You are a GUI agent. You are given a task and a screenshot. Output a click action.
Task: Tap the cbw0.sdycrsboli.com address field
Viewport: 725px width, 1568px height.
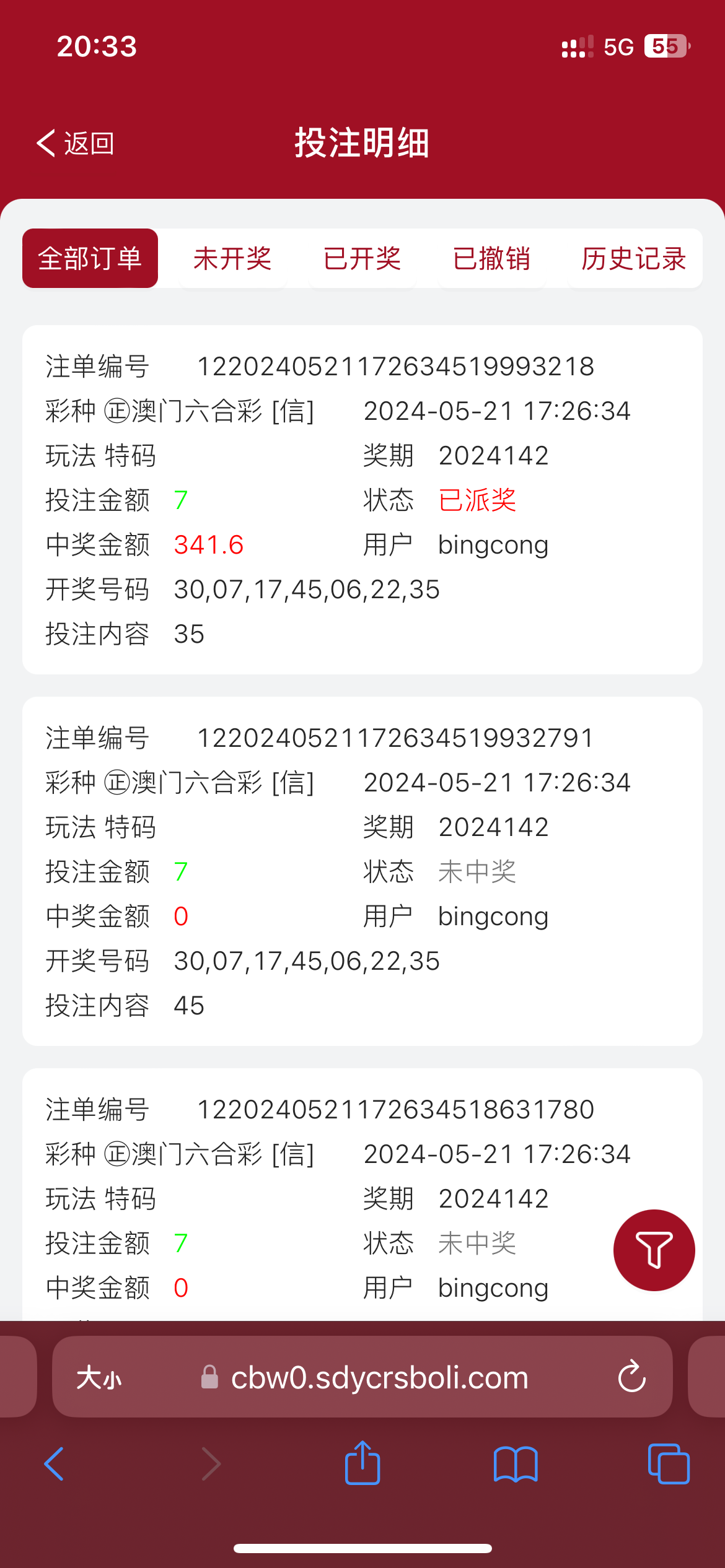tap(379, 1378)
